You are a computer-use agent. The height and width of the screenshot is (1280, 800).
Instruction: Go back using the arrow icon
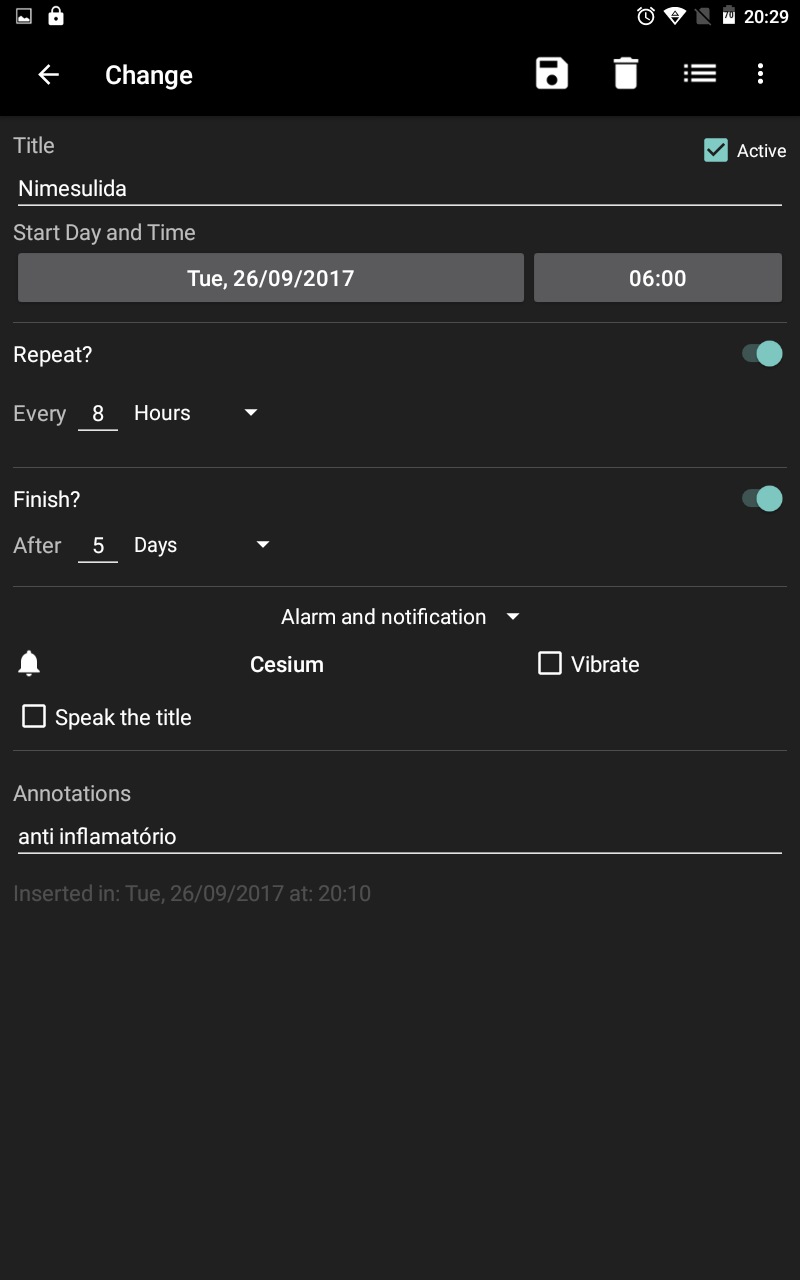tap(48, 75)
